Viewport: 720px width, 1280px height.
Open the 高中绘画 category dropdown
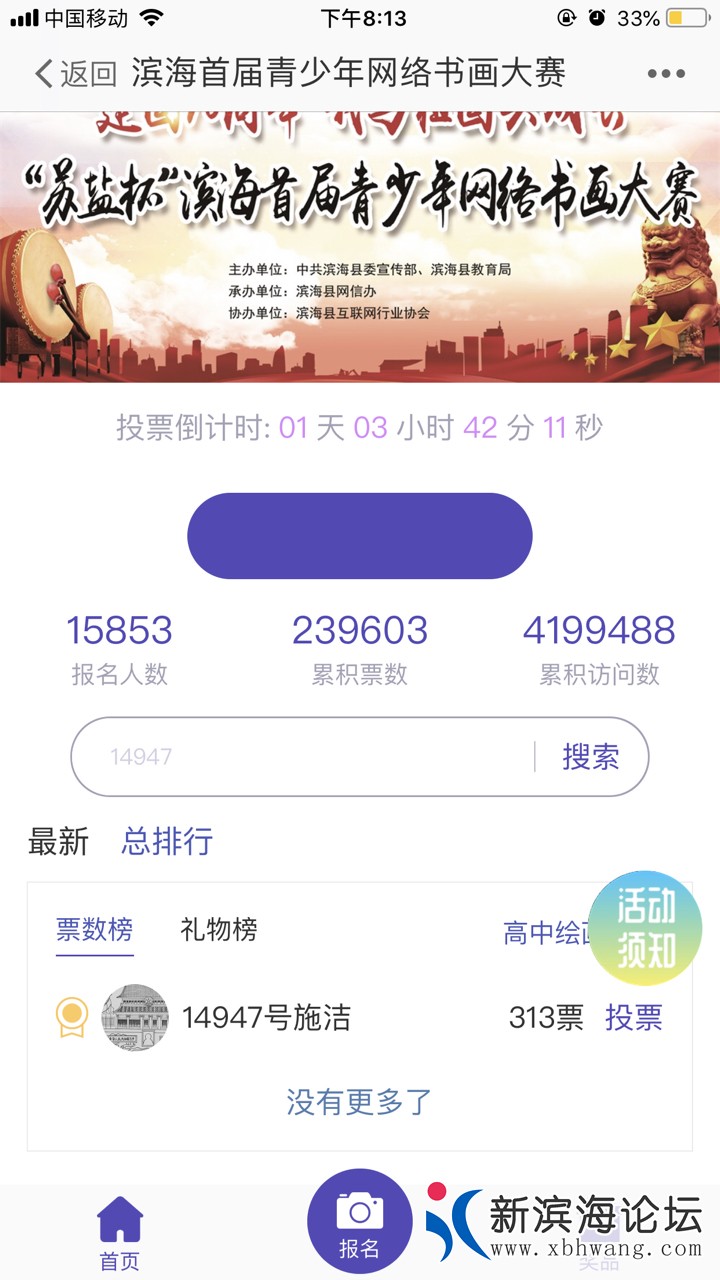(545, 933)
